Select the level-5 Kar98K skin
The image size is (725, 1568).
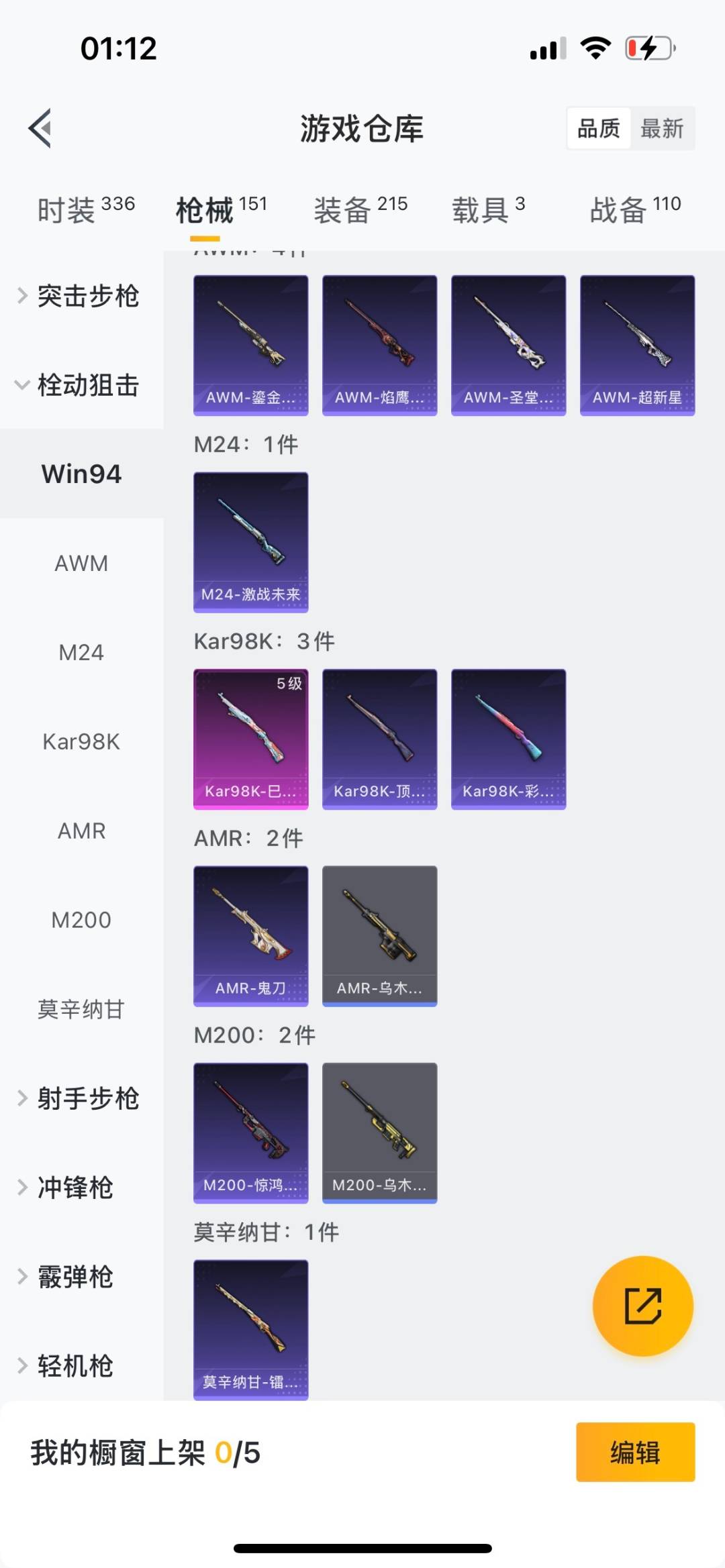click(250, 738)
